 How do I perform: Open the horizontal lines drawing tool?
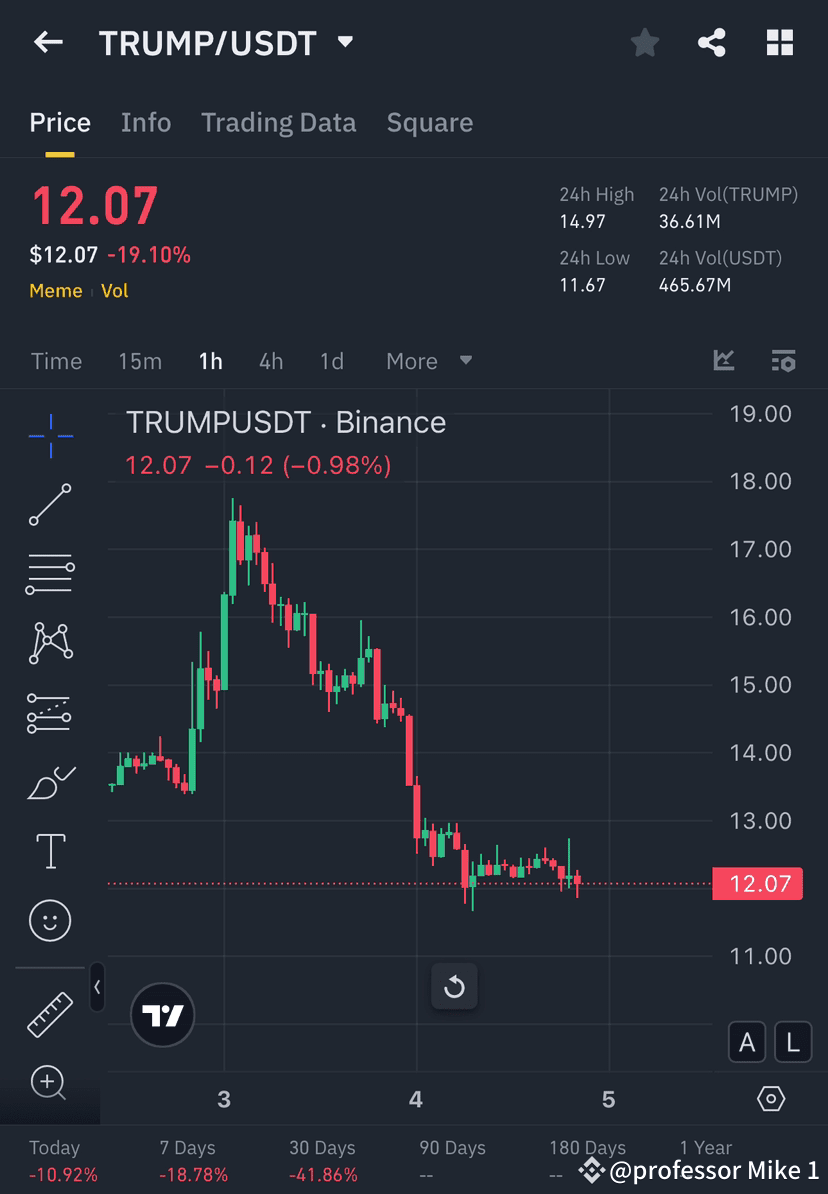pyautogui.click(x=49, y=574)
